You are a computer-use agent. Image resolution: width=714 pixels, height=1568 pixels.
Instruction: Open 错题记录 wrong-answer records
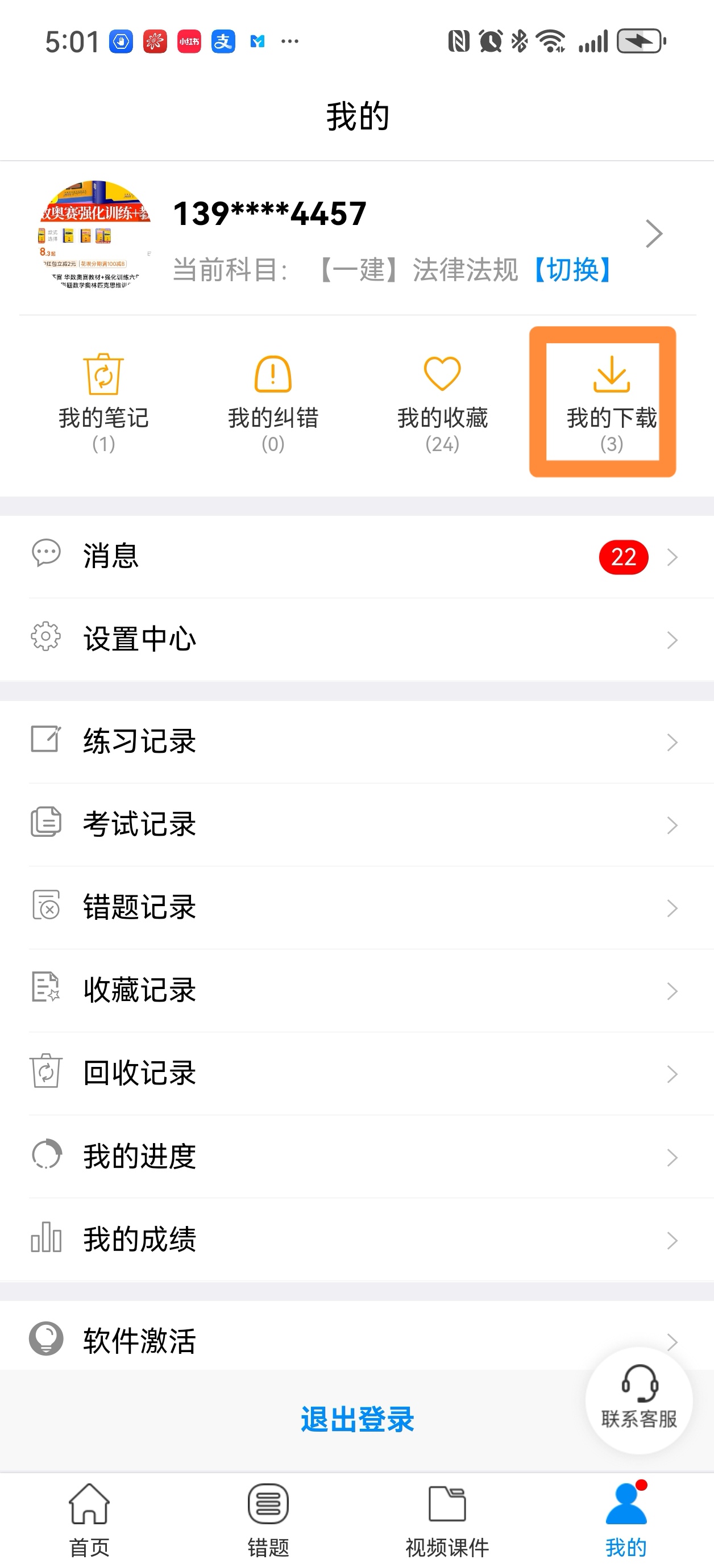tap(357, 908)
